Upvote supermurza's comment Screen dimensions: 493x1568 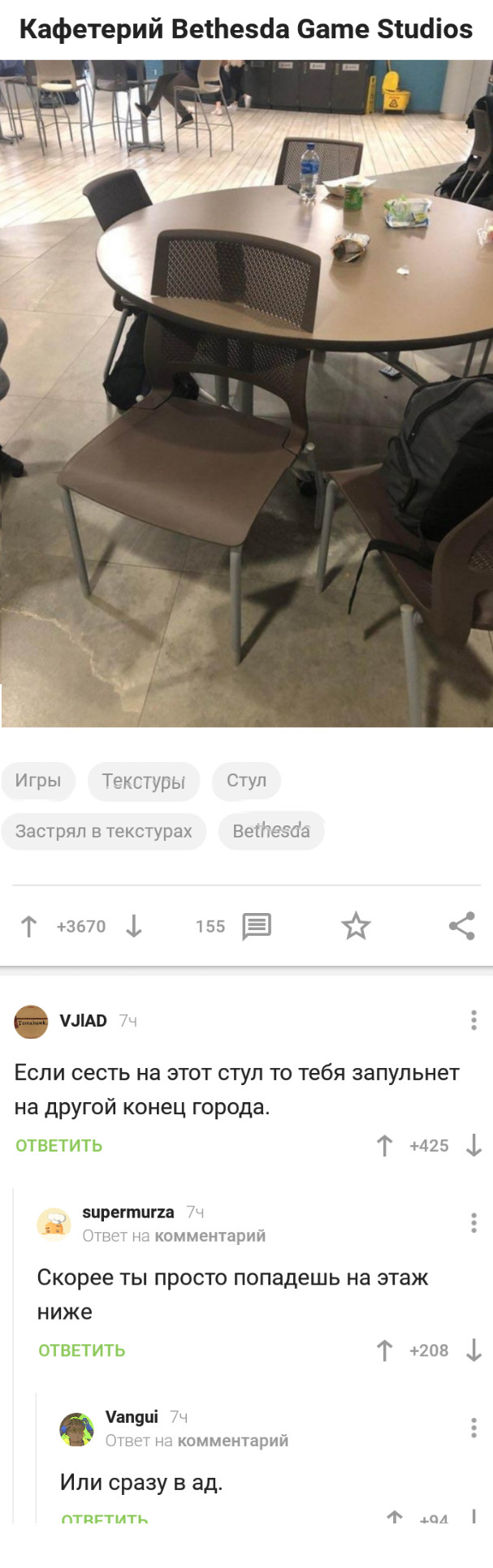(x=385, y=1350)
